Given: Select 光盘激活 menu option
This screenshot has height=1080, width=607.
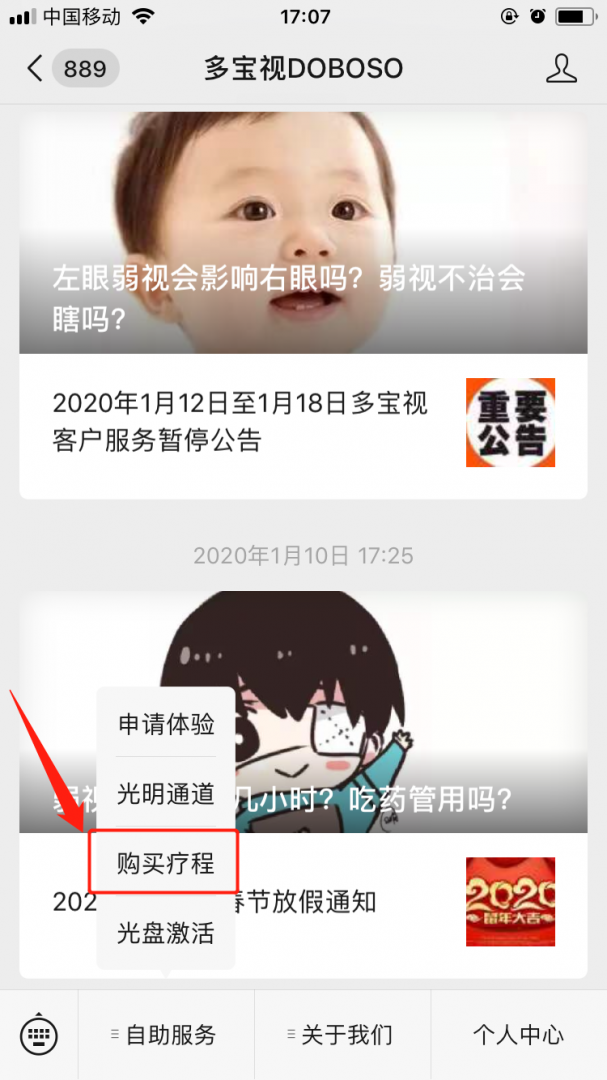Looking at the screenshot, I should 166,933.
